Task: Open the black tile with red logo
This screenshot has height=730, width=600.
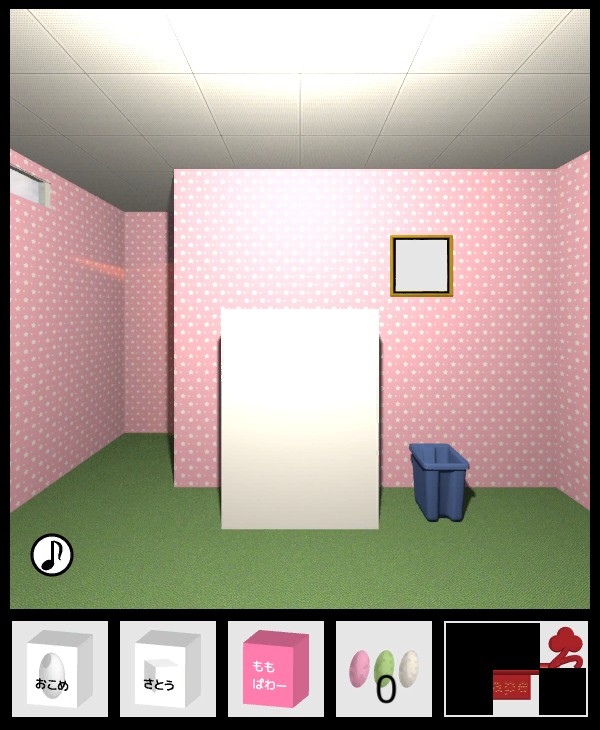Action: point(516,669)
